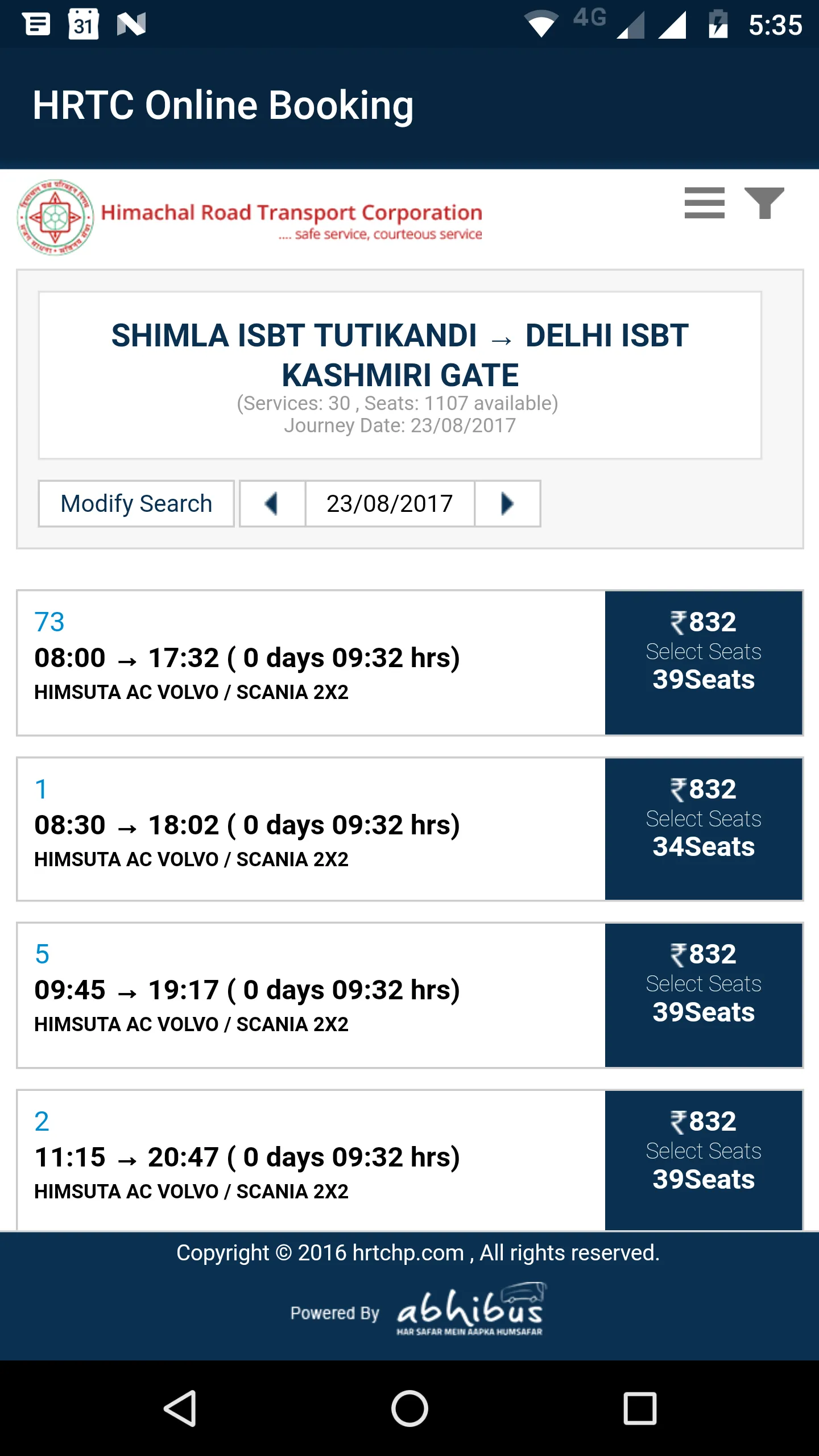Open service number 5 details
The height and width of the screenshot is (1456, 819).
coord(42,954)
